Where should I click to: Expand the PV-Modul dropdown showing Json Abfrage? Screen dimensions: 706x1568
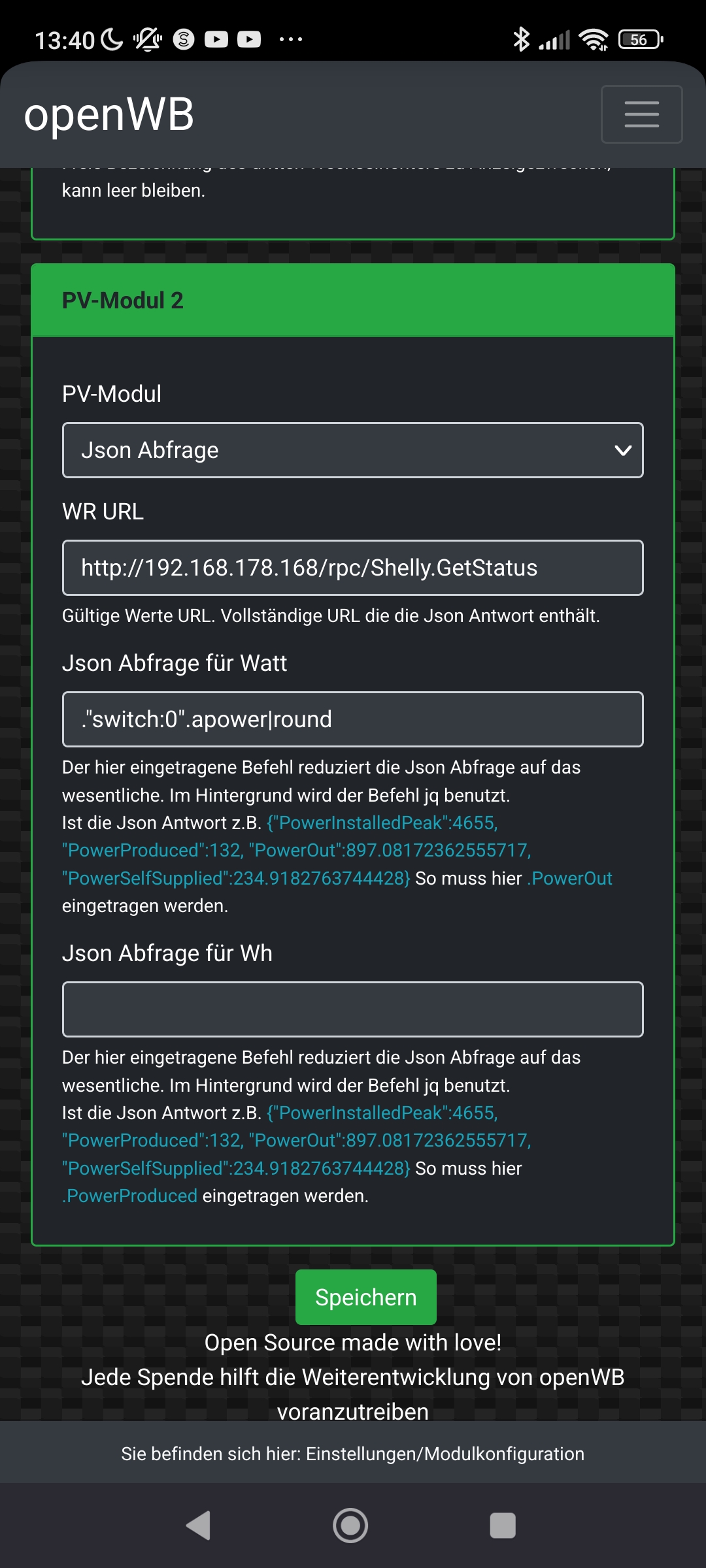coord(353,450)
